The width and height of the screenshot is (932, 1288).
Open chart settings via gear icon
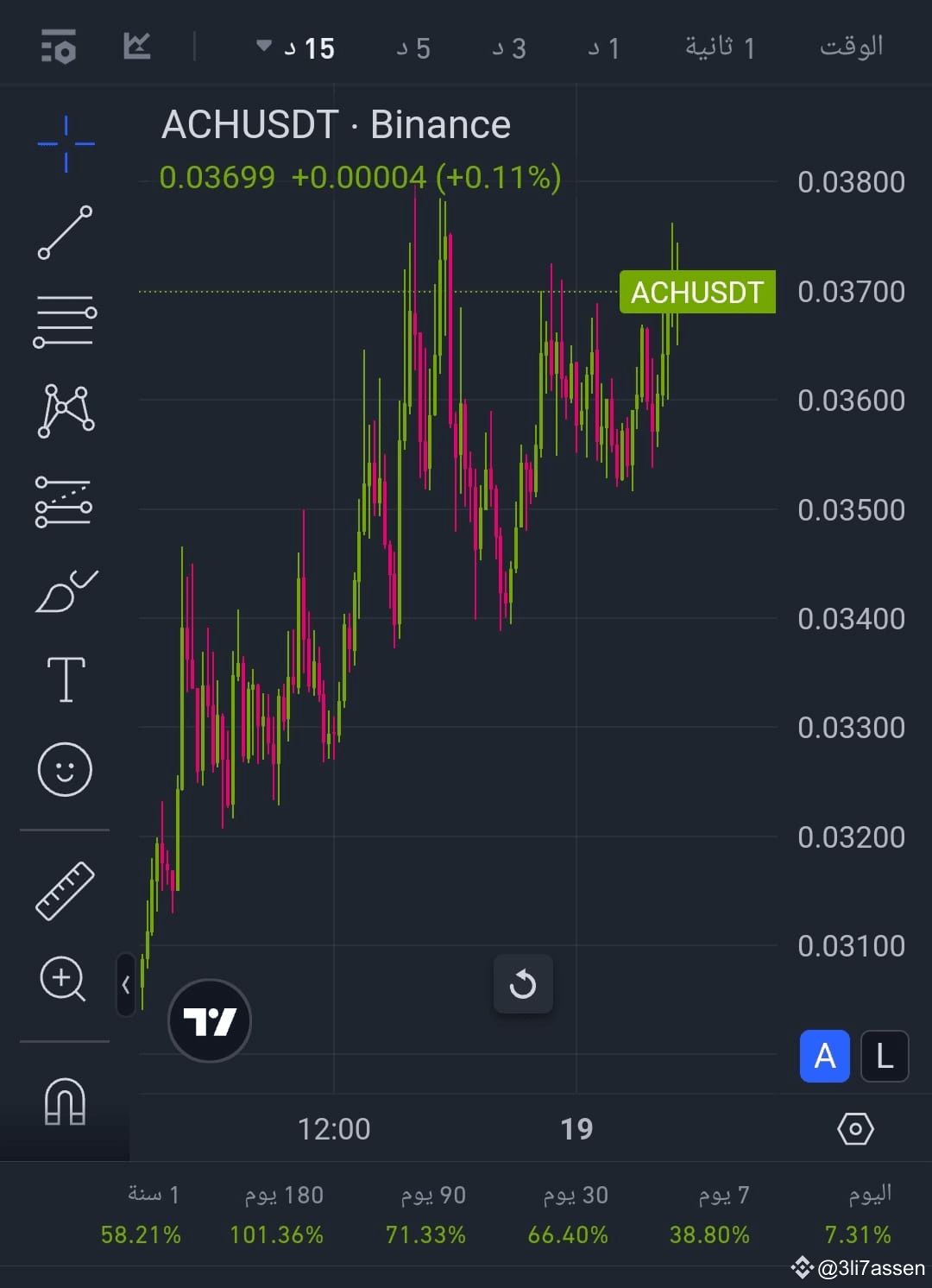pyautogui.click(x=855, y=1128)
